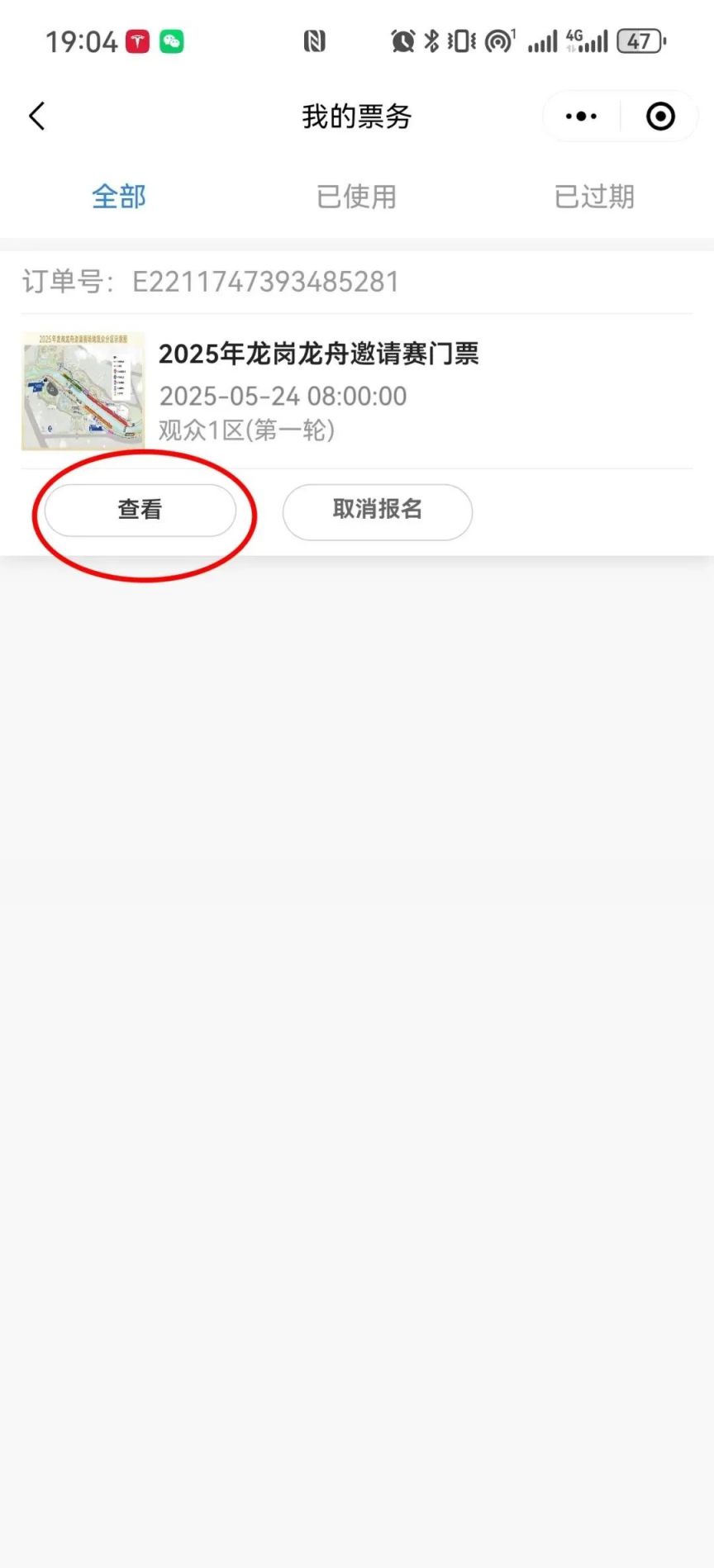Switch to the 已使用 tab
This screenshot has height=1568, width=714.
click(x=356, y=197)
